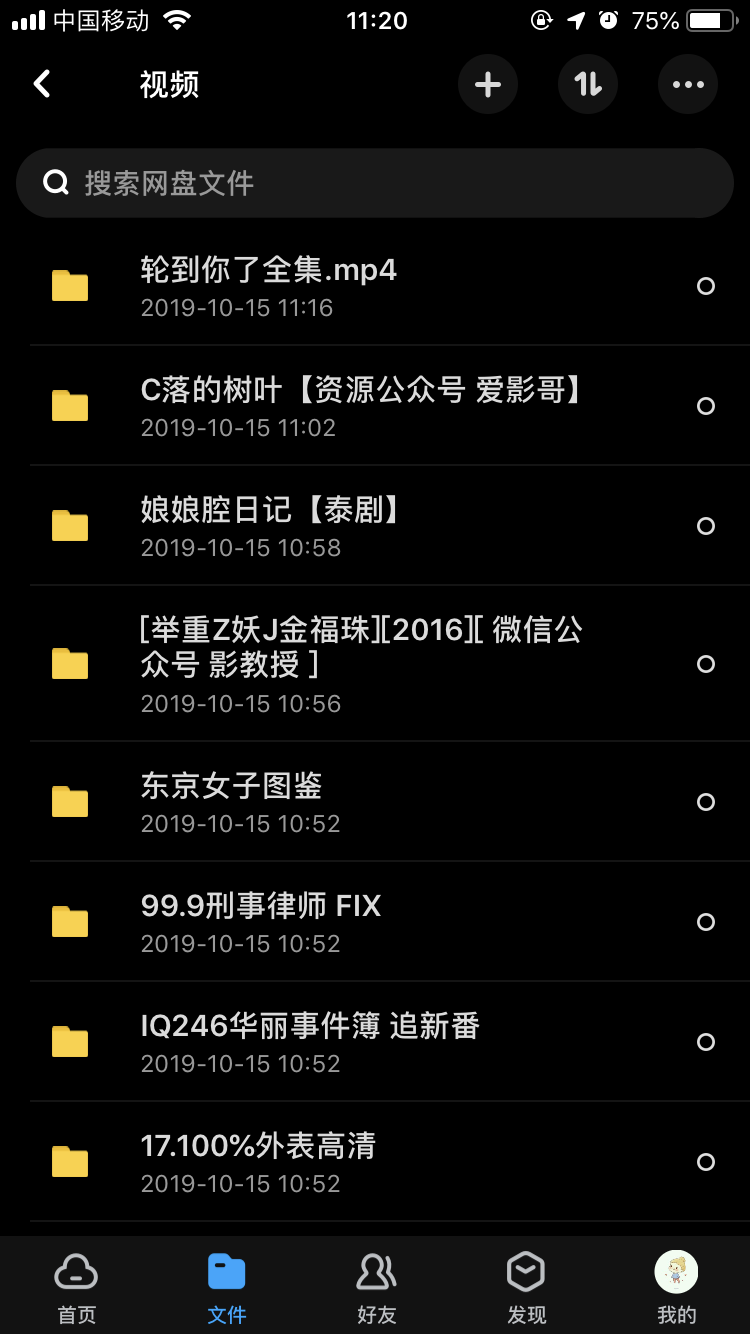Go to the 发现 tab

tap(526, 1286)
